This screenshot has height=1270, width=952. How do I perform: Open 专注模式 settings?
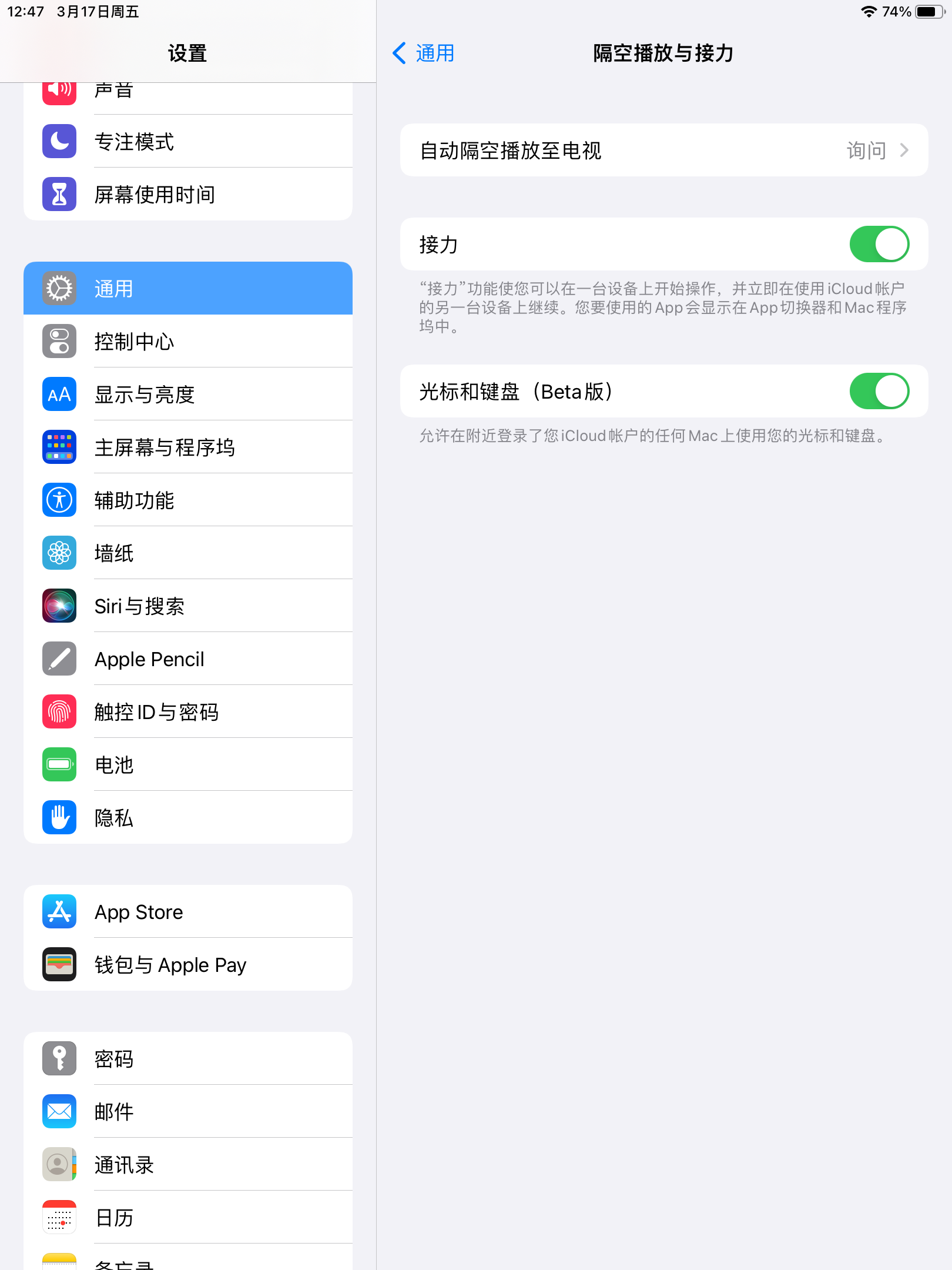coord(188,142)
